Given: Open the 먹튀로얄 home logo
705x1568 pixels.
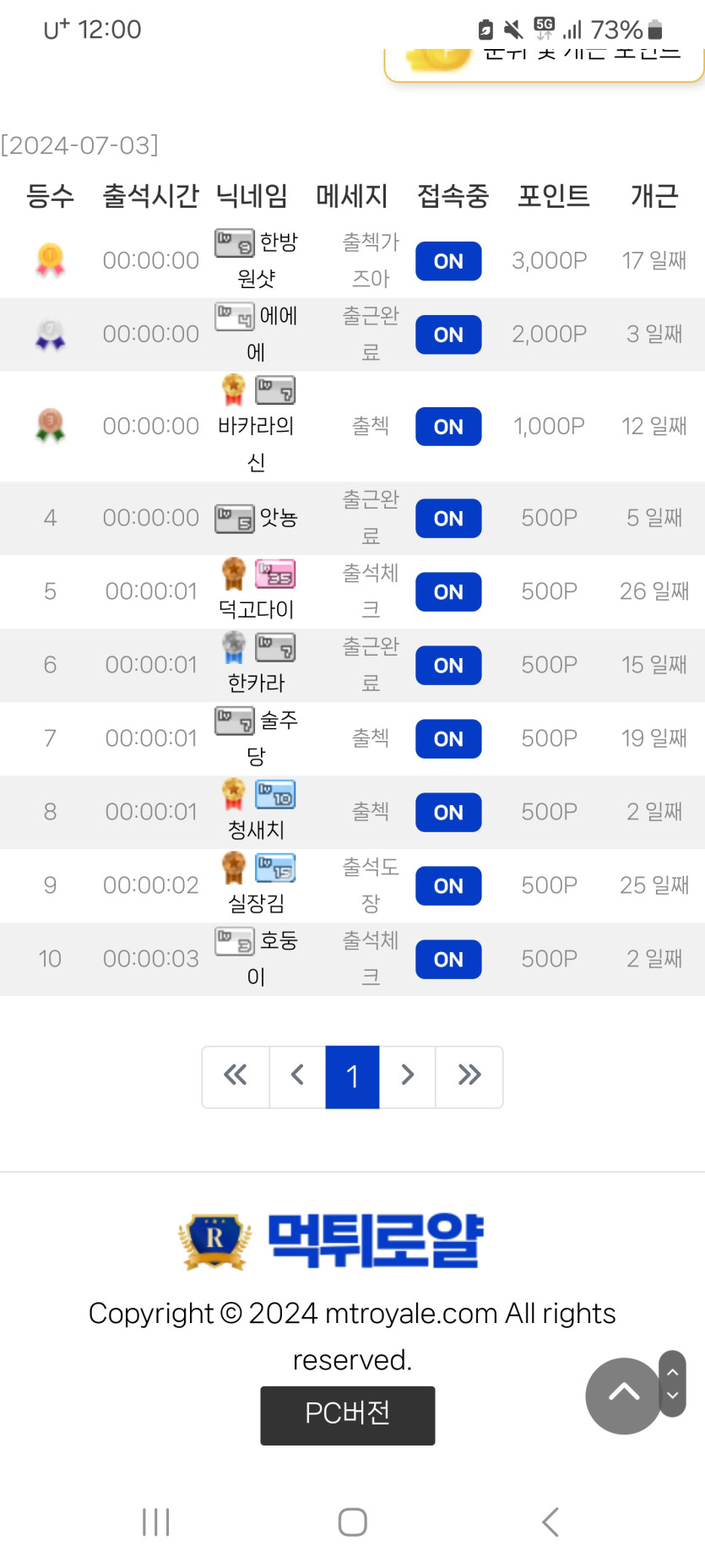Looking at the screenshot, I should [x=332, y=1240].
